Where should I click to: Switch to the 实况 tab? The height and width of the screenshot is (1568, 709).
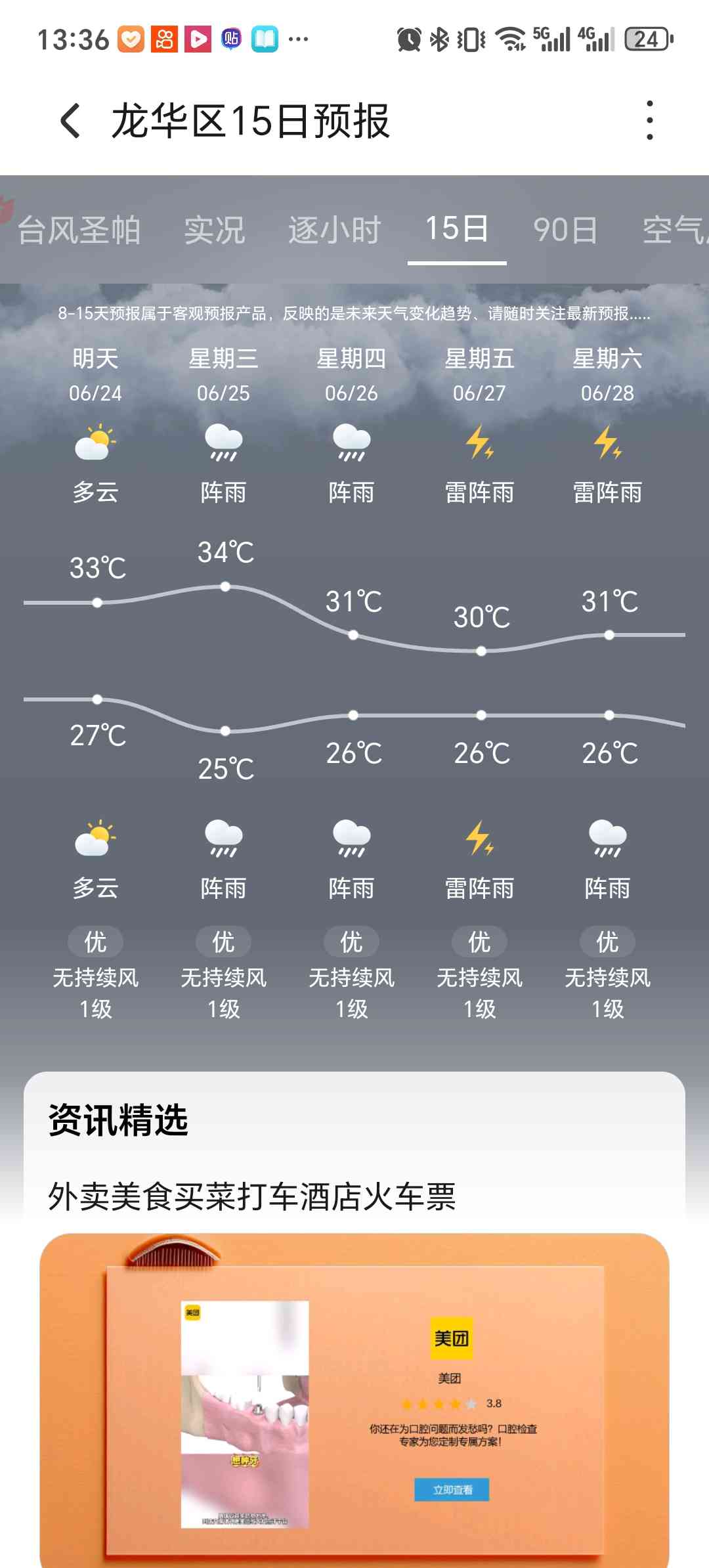[214, 230]
